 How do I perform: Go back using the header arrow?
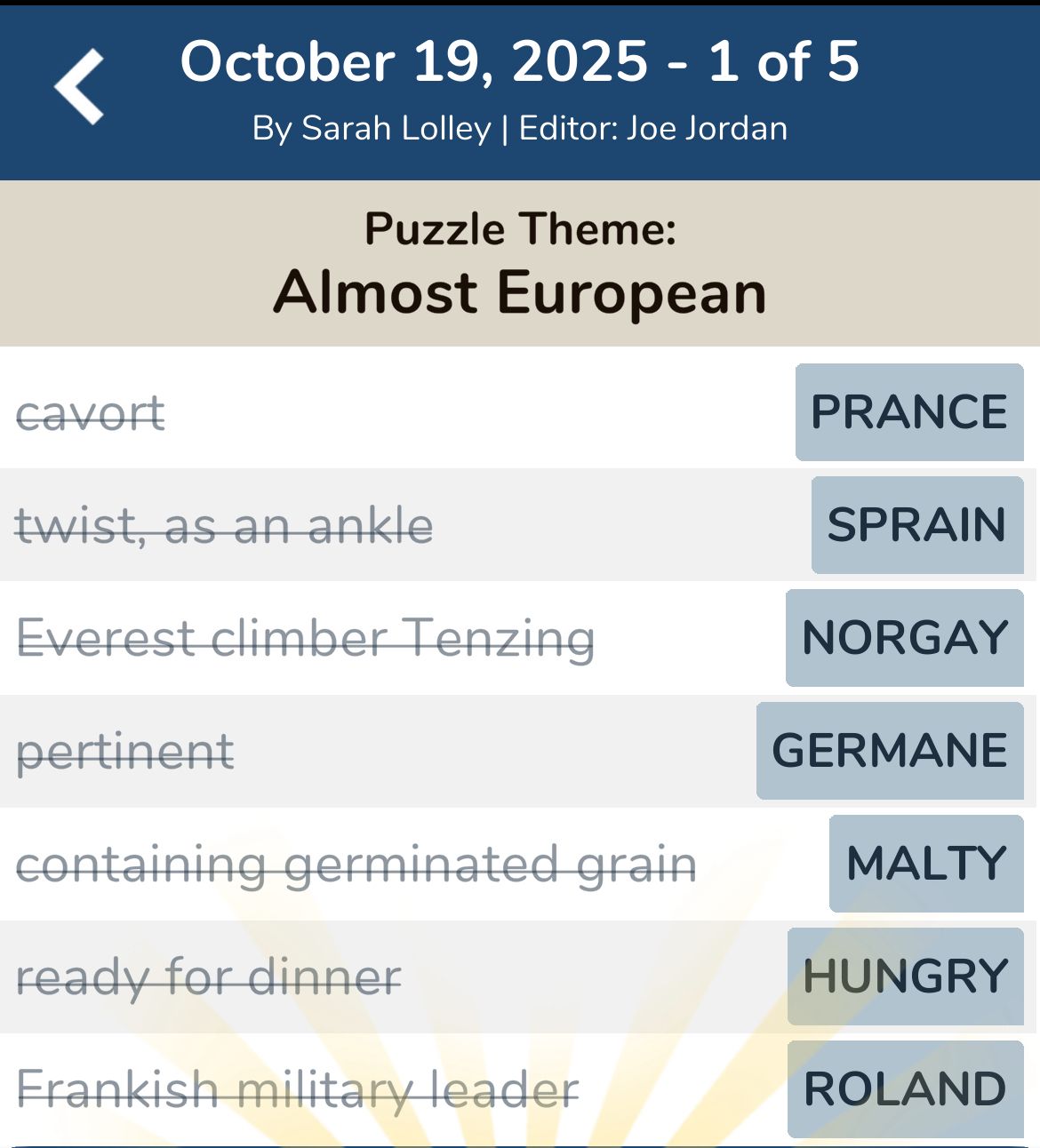pos(80,86)
